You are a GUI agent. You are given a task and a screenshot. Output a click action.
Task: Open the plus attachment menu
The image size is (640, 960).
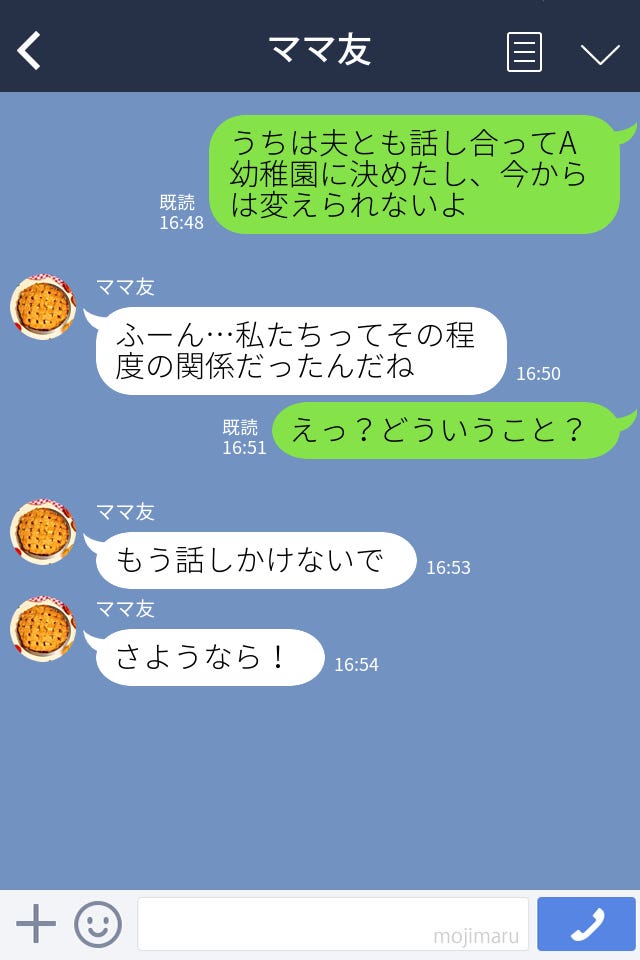[x=36, y=924]
